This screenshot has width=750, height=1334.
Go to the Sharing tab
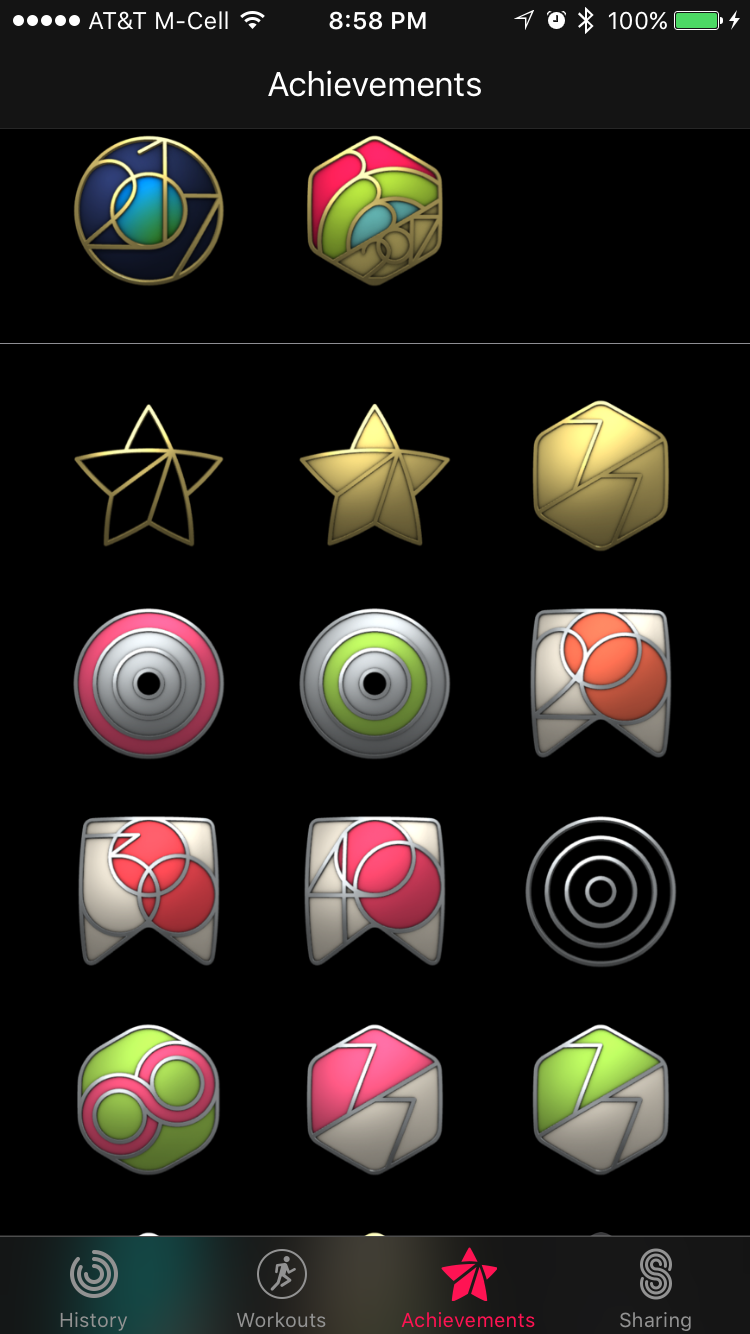click(655, 1288)
